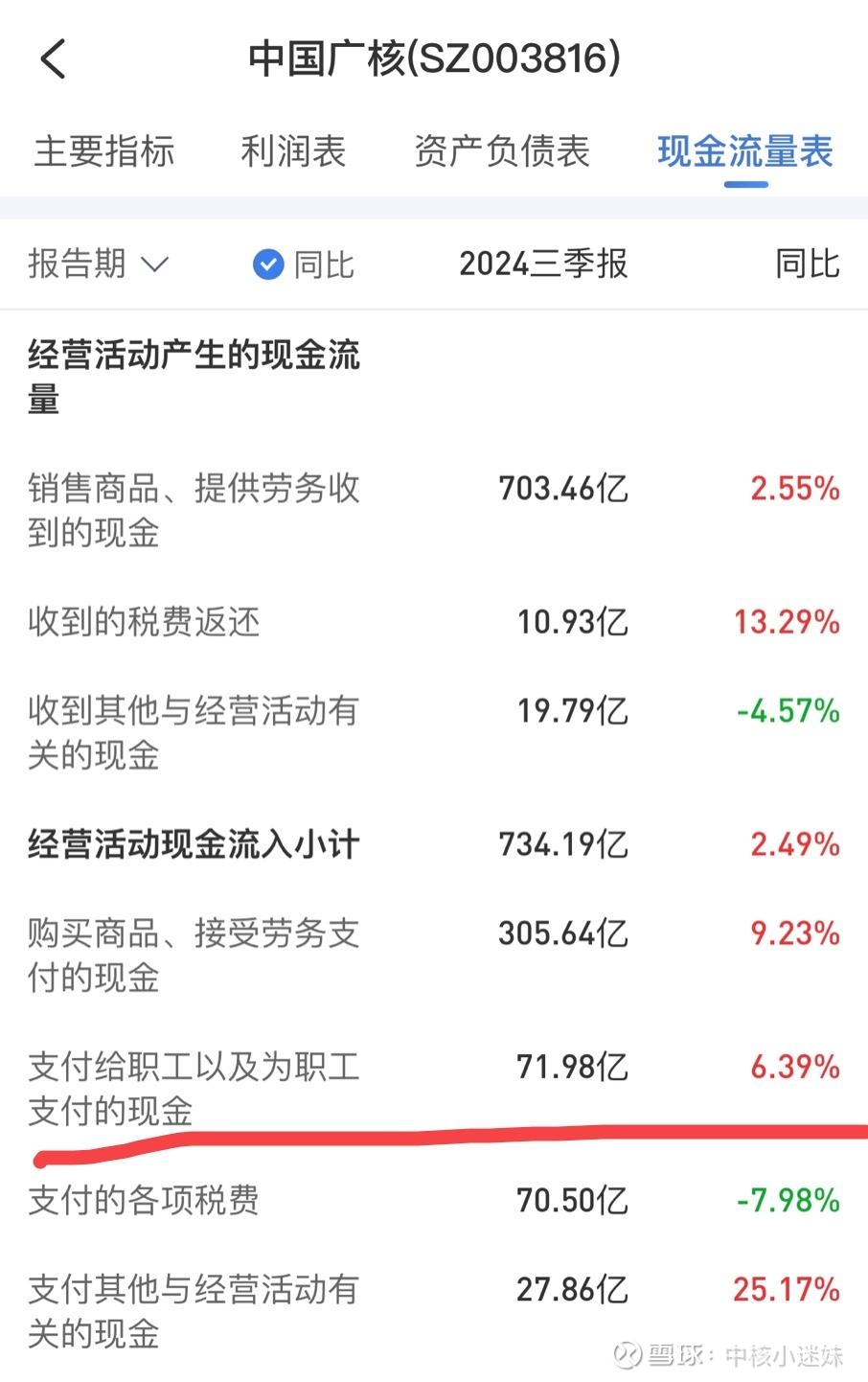868x1382 pixels.
Task: Switch to the 资产负债表 tab
Action: click(x=501, y=152)
